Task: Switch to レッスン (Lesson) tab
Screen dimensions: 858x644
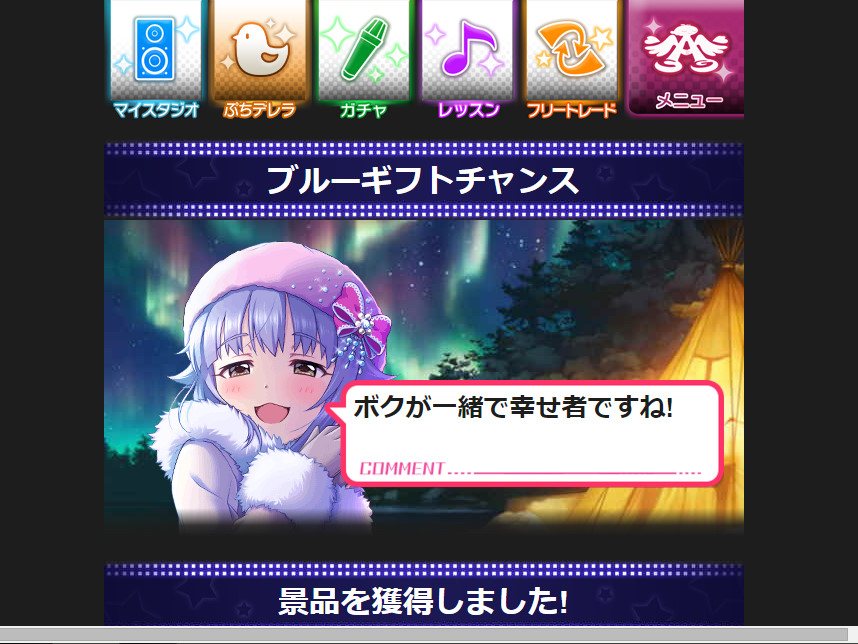Action: pos(467,55)
